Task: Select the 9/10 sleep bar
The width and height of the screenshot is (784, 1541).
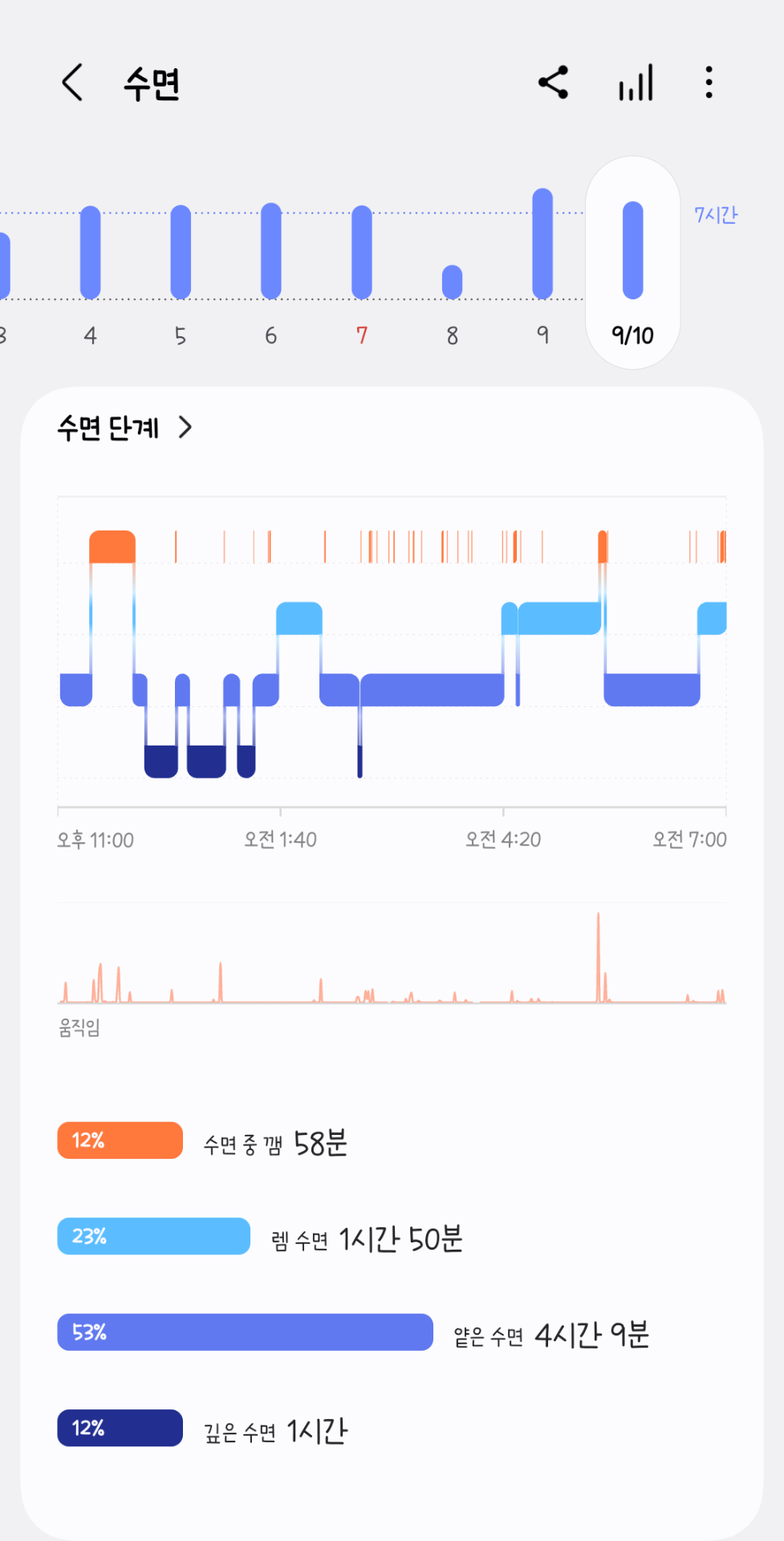Action: pos(633,250)
